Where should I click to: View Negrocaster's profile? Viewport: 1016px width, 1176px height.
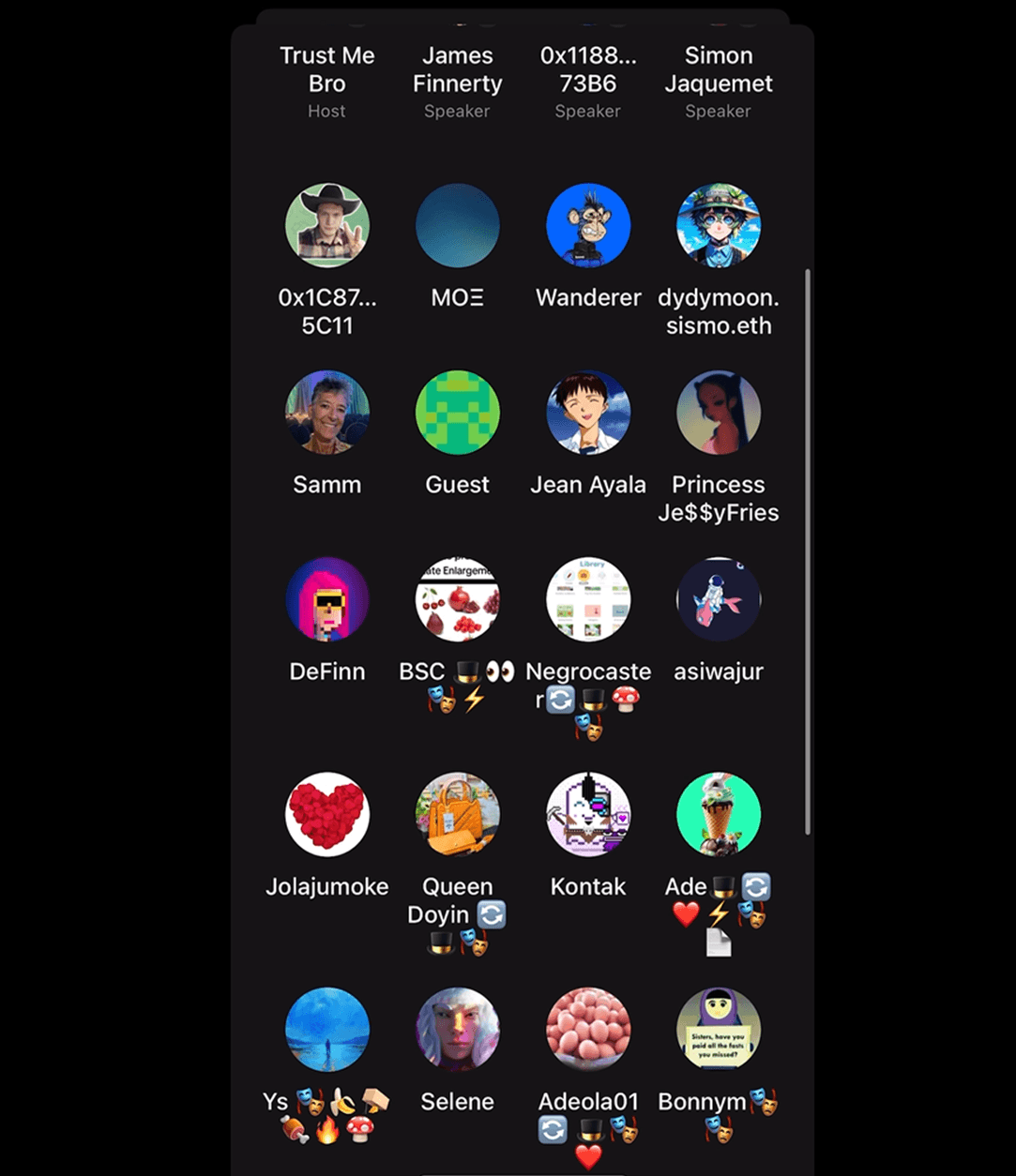point(588,599)
